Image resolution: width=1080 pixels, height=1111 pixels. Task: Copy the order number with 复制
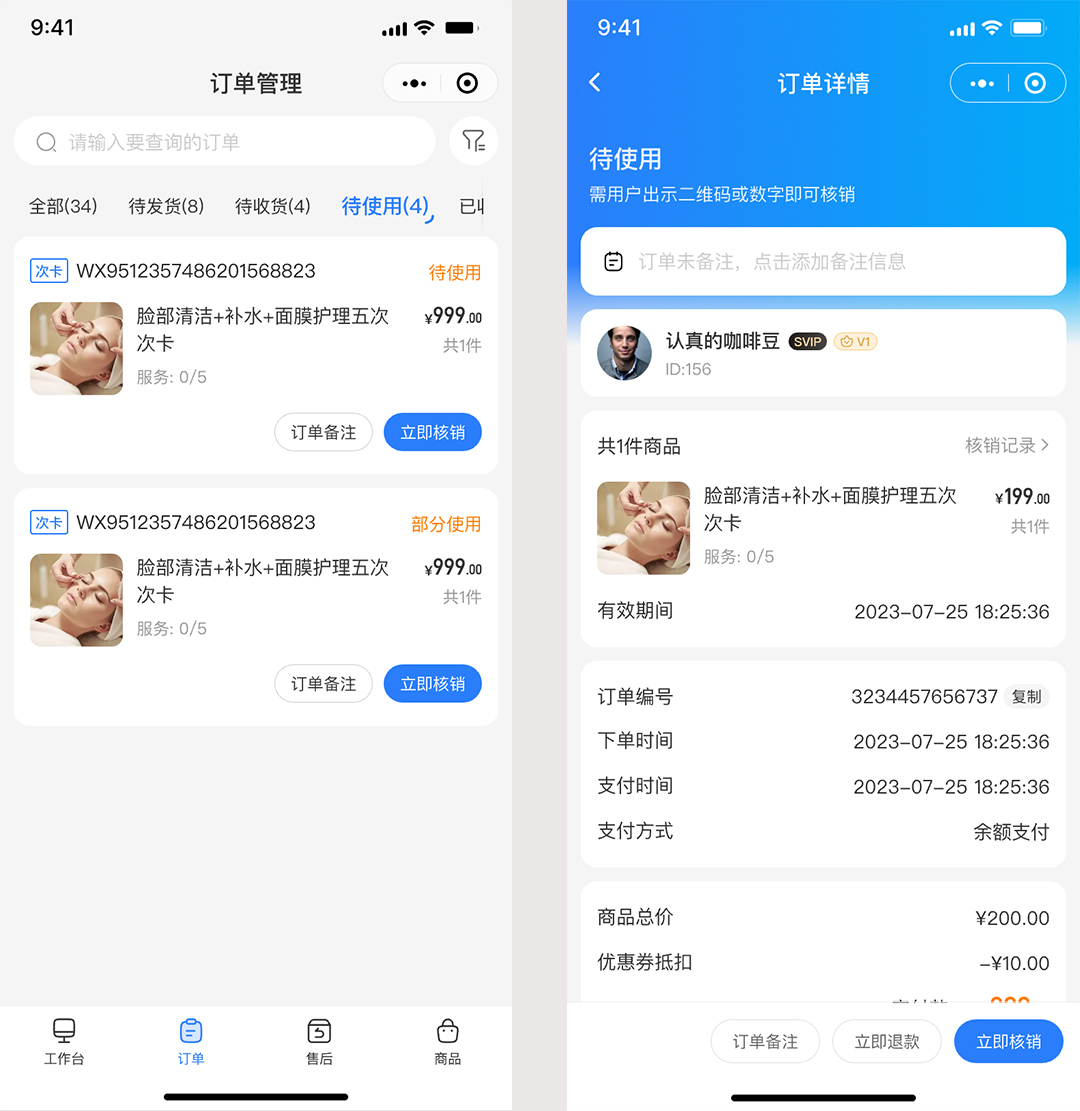(1026, 697)
